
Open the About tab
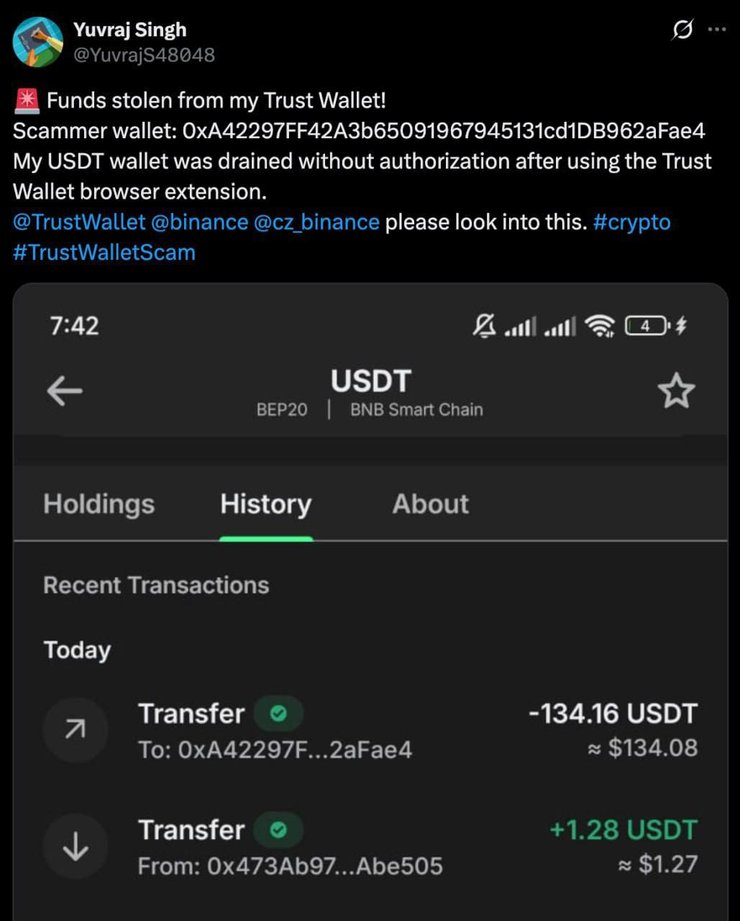coord(430,504)
